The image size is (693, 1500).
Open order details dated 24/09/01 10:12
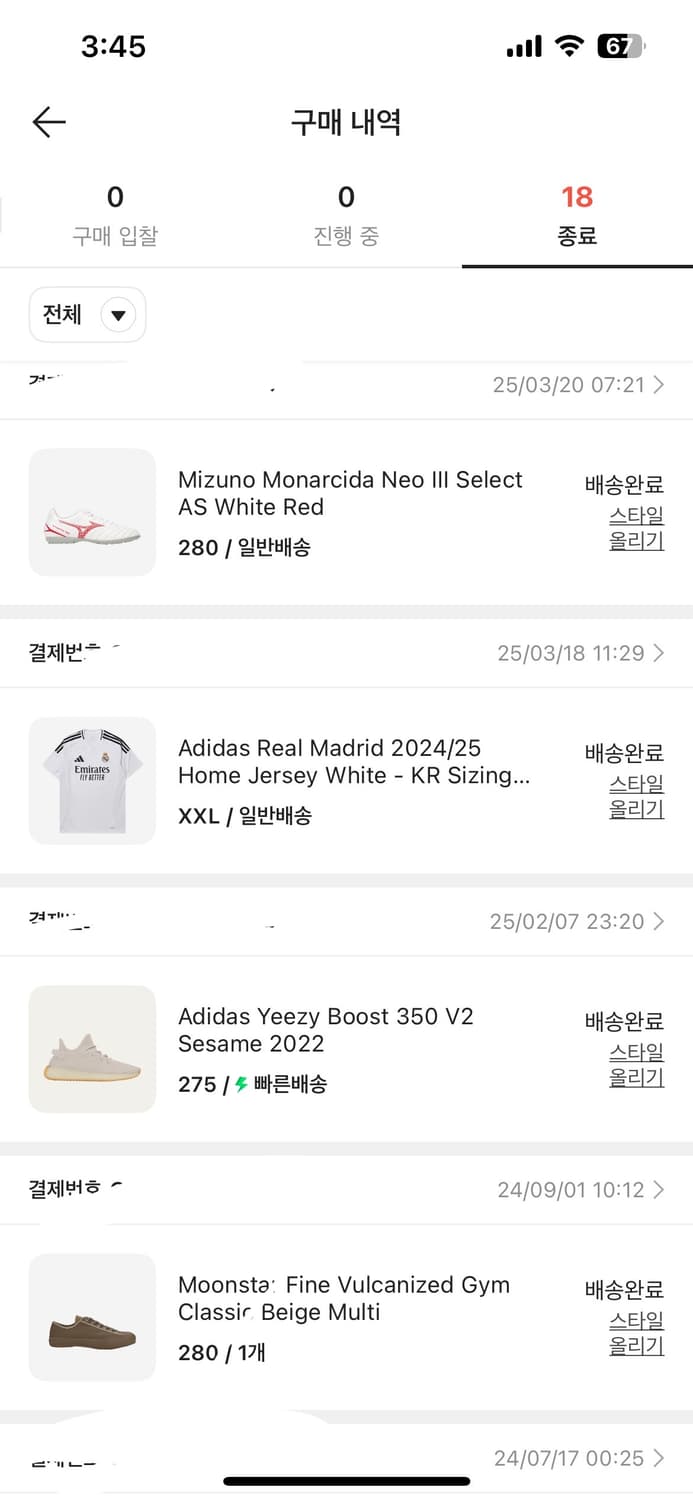(580, 1190)
